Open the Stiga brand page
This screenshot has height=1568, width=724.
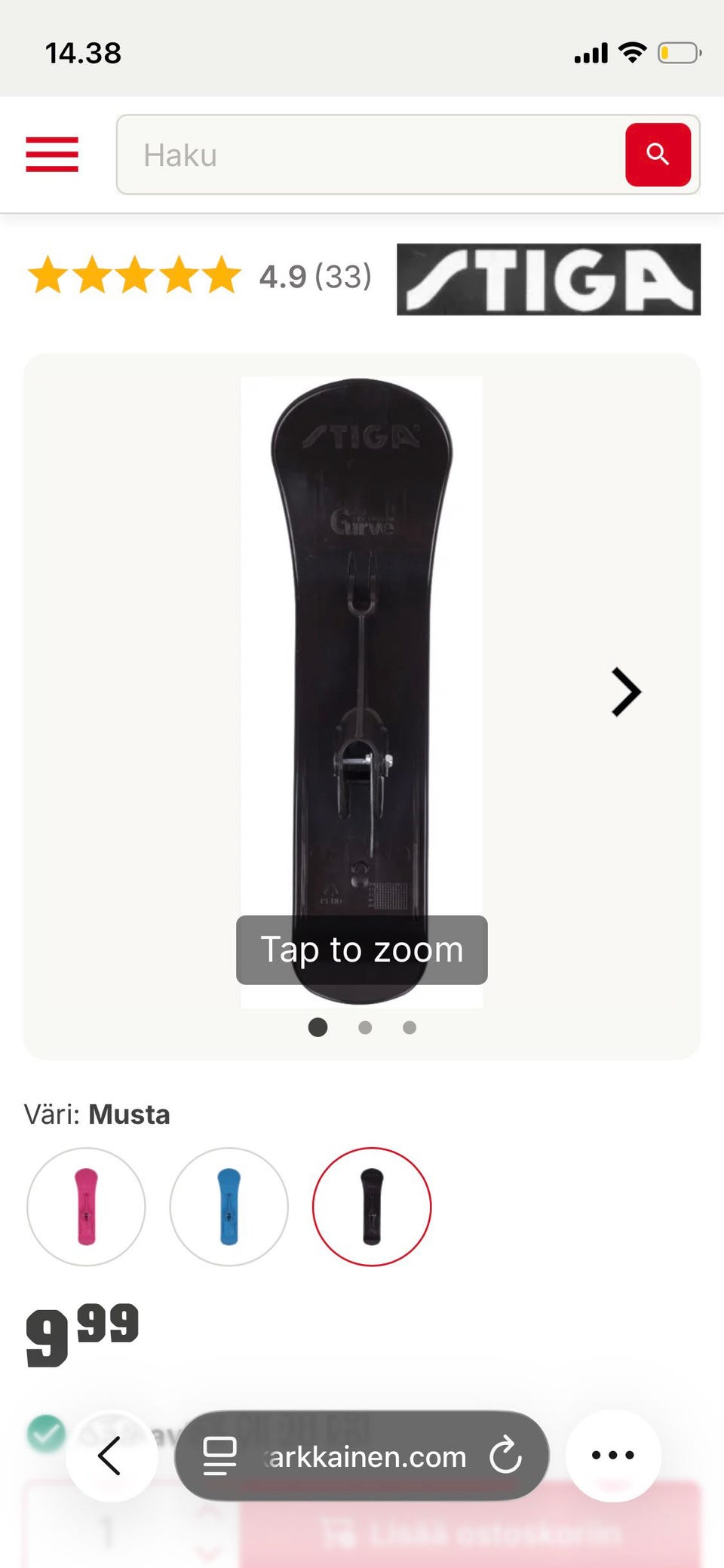548,279
